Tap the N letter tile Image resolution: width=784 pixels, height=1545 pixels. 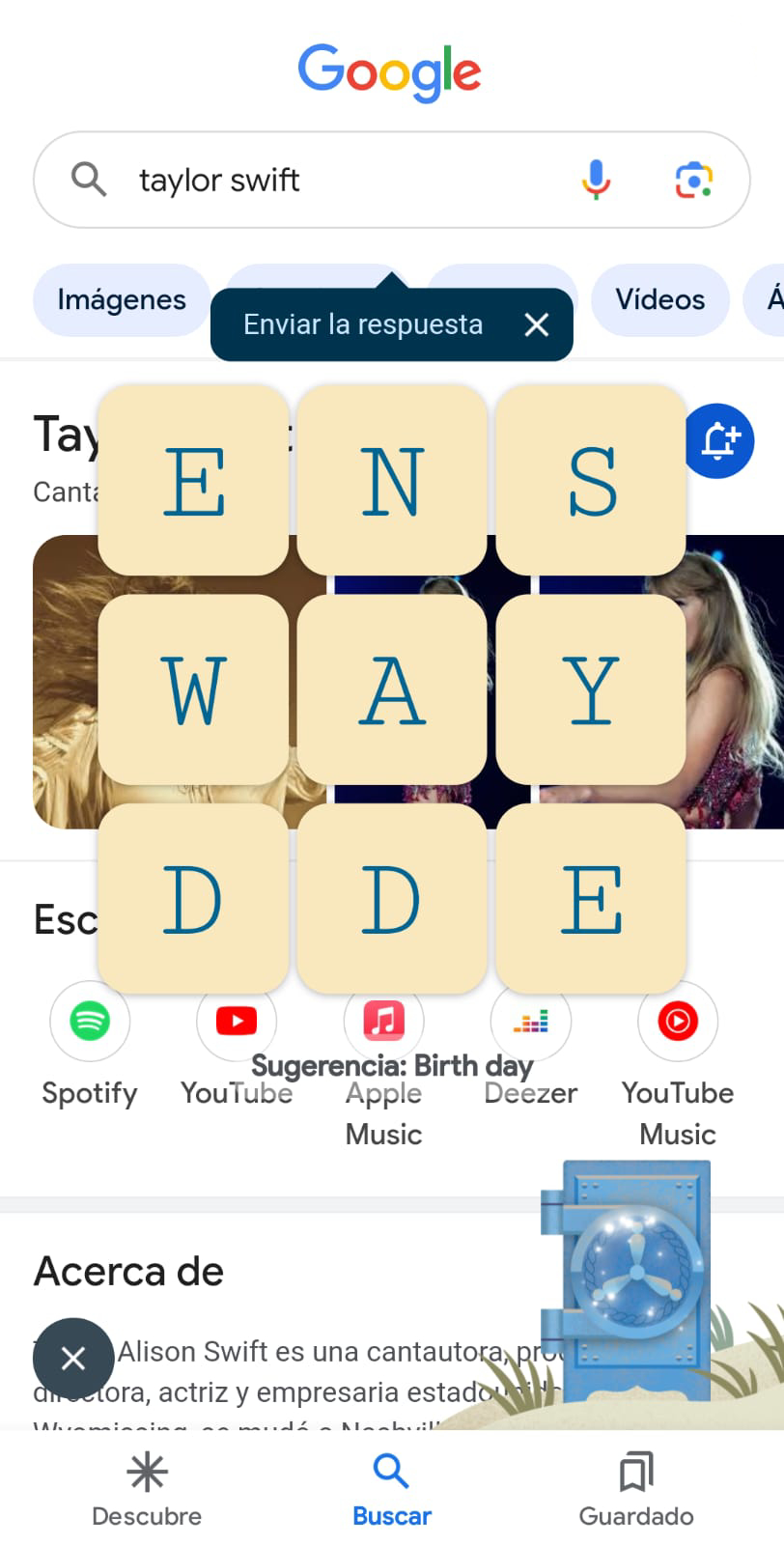392,481
